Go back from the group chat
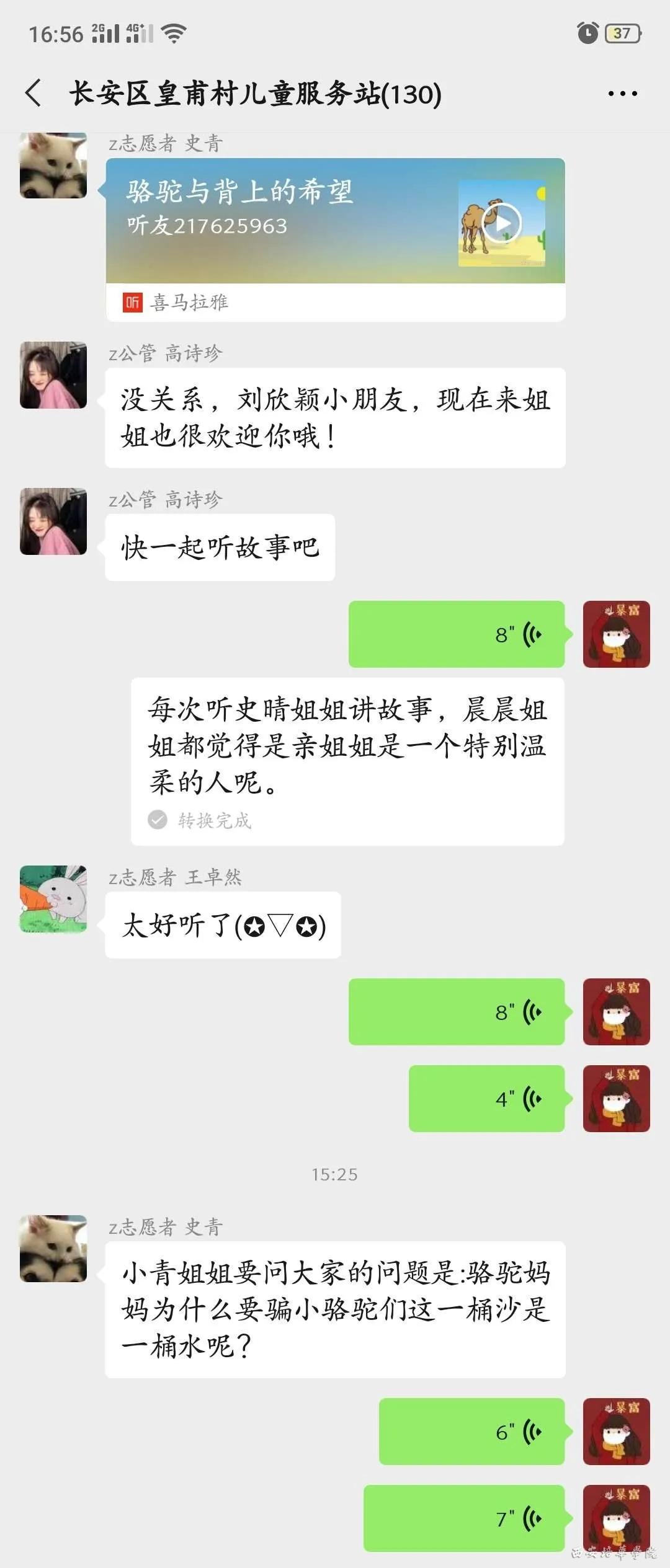Viewport: 670px width, 1568px height. coord(34,93)
